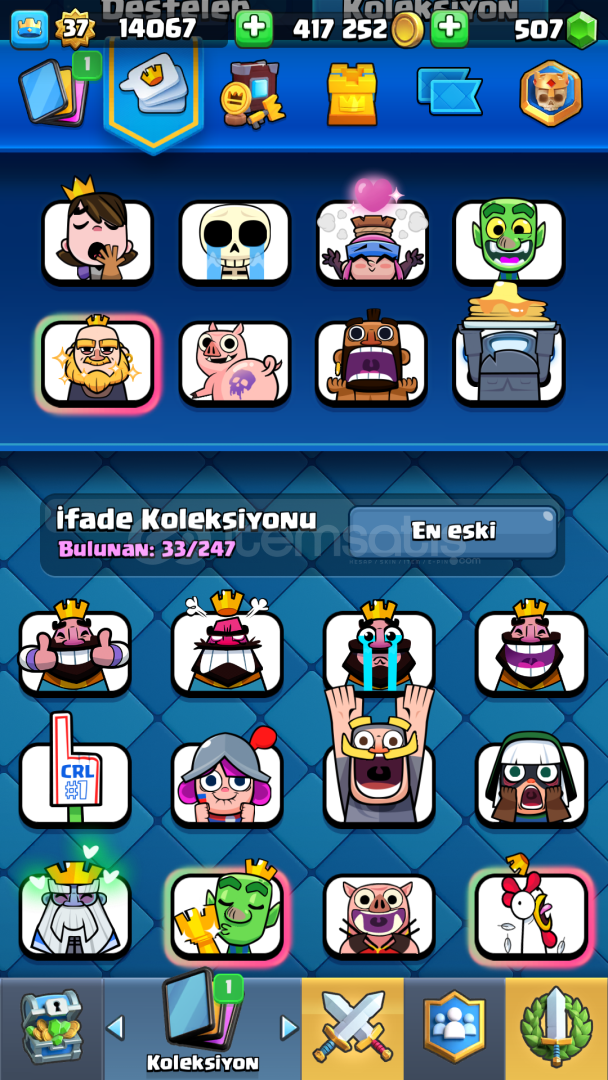608x1080 pixels.
Task: Pick the pig with skull tattoo emote
Action: tap(235, 363)
